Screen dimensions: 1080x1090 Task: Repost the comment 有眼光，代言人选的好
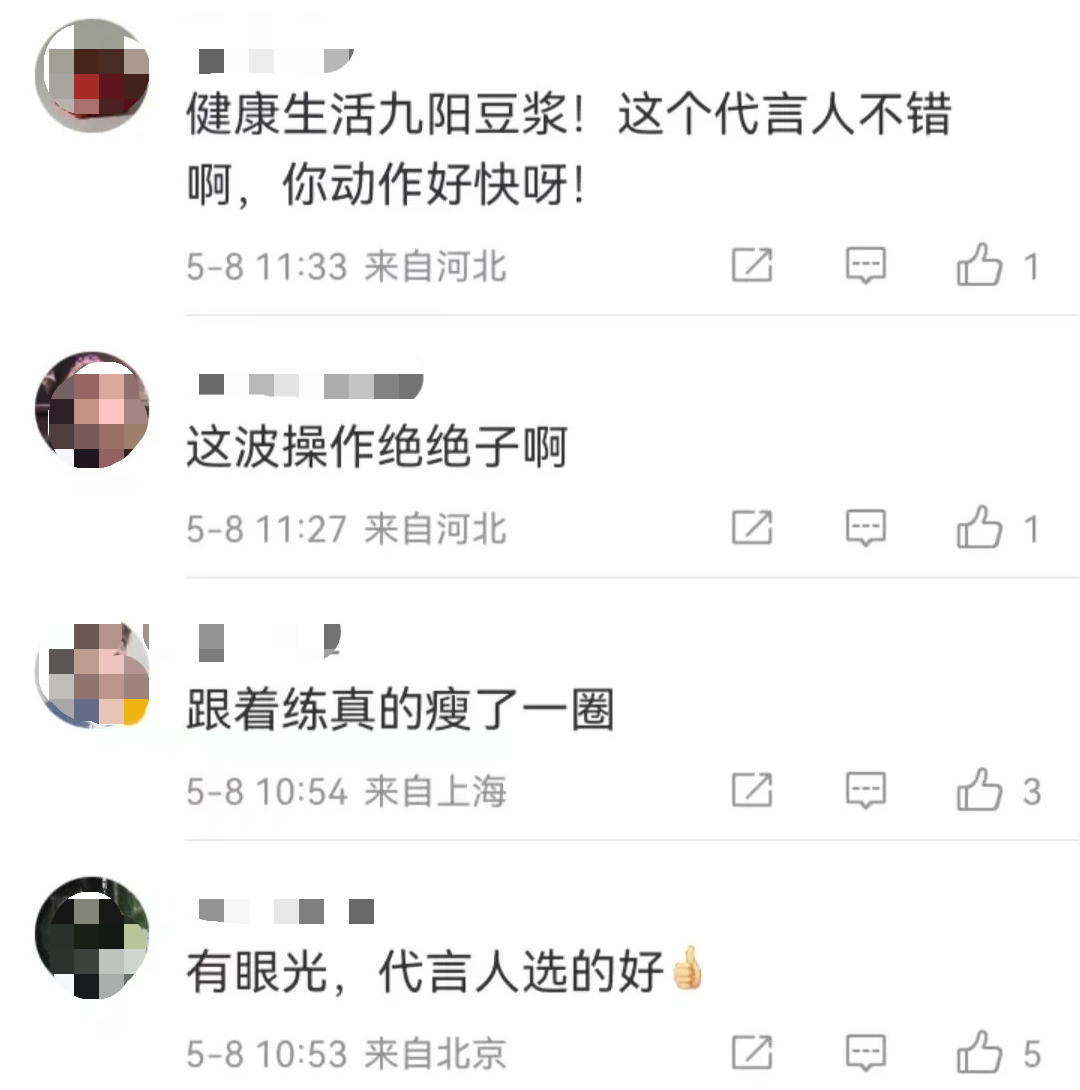click(752, 1052)
